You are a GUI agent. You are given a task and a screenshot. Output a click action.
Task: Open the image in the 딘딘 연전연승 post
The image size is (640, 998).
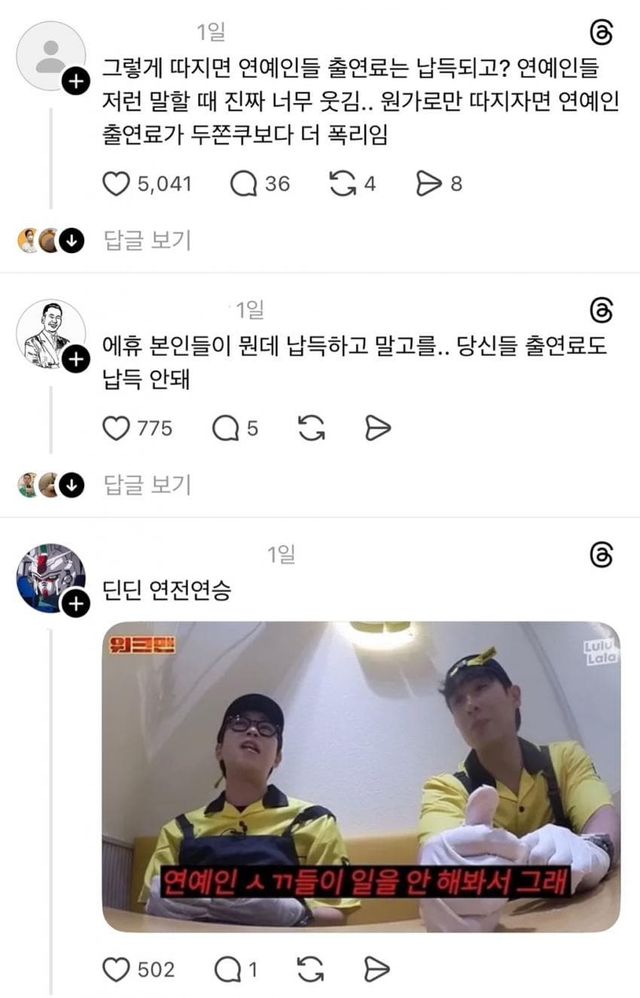coord(361,777)
